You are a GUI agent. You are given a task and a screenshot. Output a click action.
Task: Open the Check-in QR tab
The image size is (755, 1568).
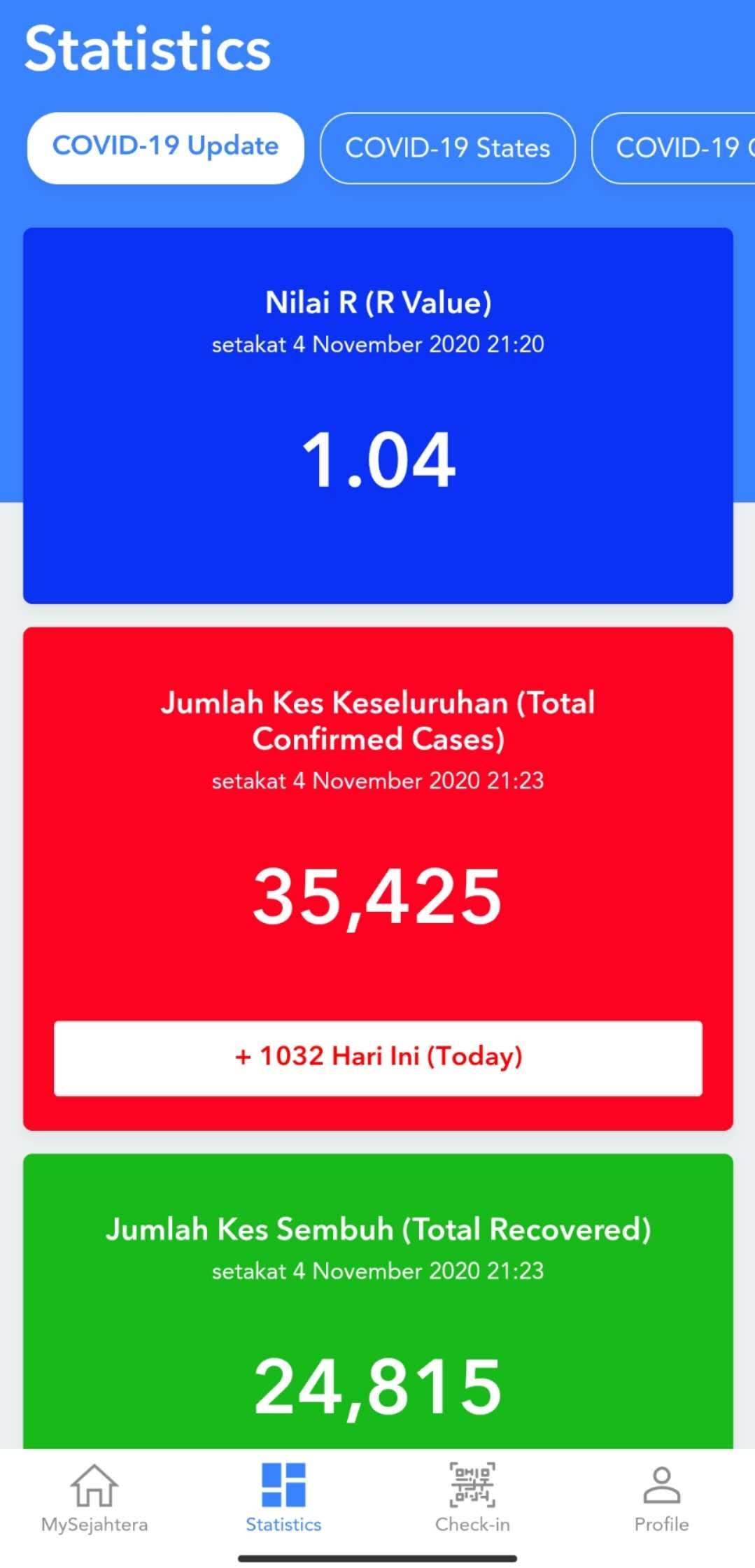(472, 1498)
